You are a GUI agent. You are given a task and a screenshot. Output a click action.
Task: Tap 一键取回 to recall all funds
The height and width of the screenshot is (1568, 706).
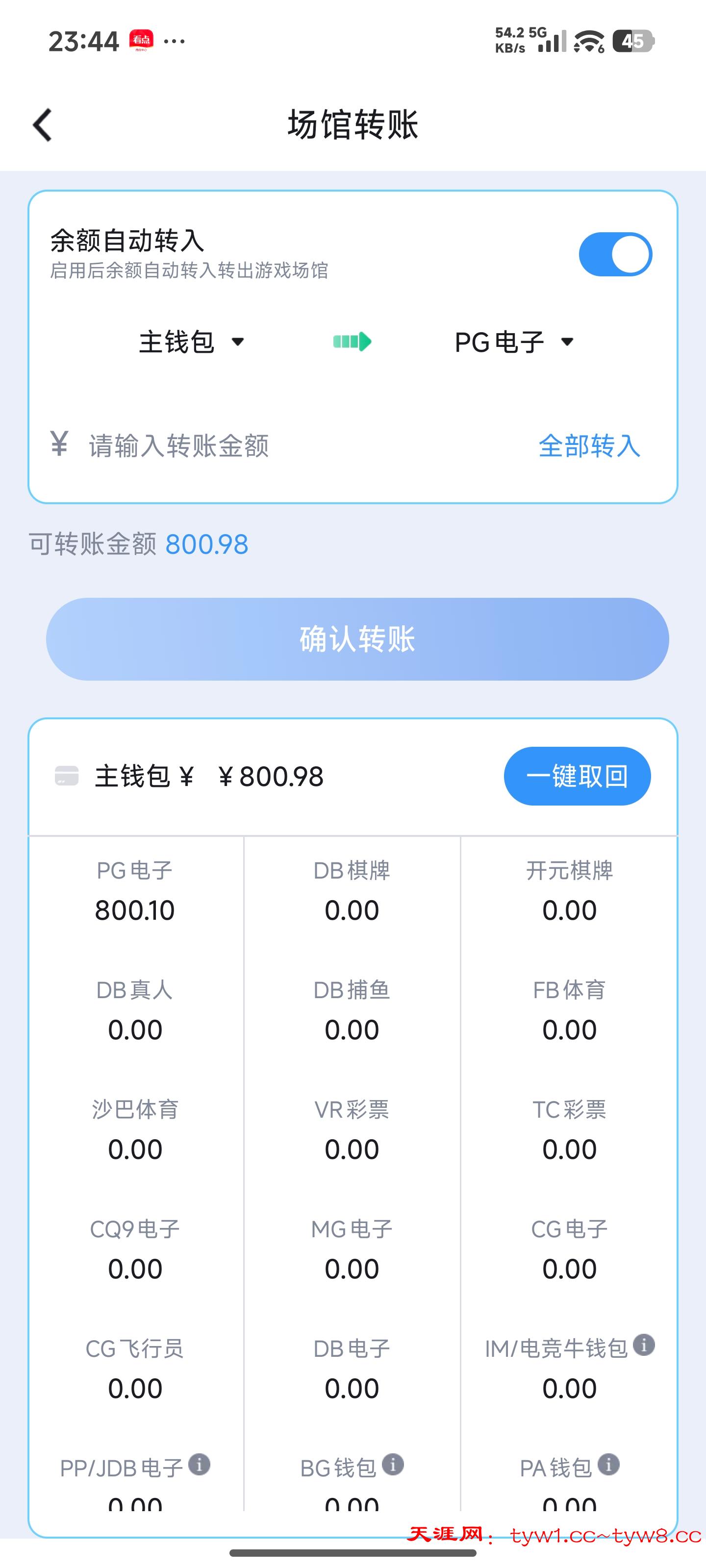click(x=577, y=776)
